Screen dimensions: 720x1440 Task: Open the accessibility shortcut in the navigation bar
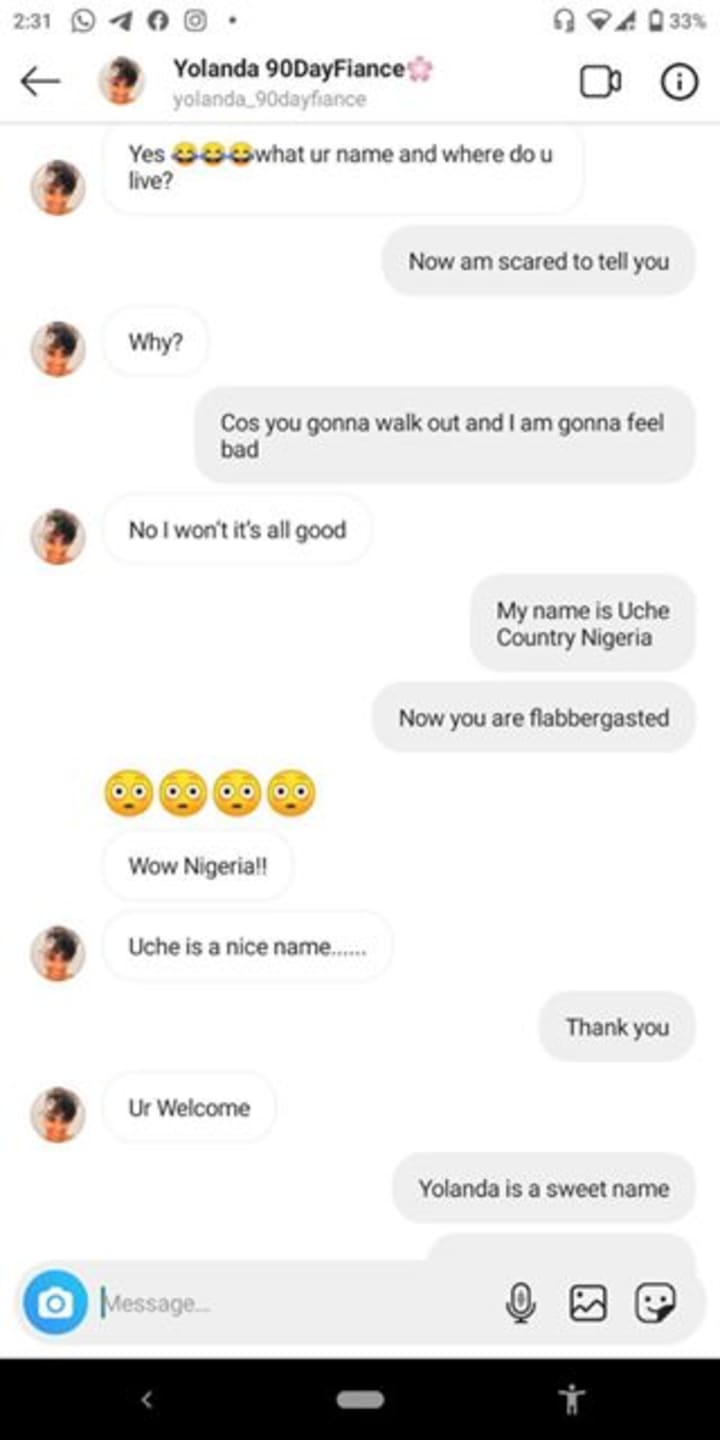click(x=573, y=1400)
